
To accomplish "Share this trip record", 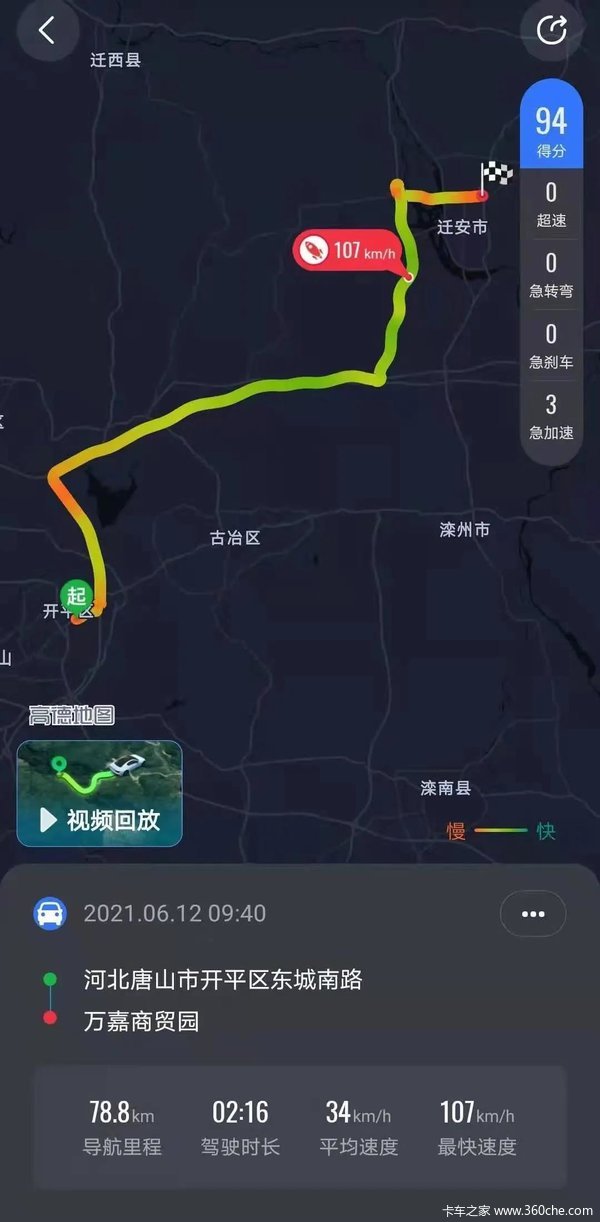I will (x=552, y=31).
